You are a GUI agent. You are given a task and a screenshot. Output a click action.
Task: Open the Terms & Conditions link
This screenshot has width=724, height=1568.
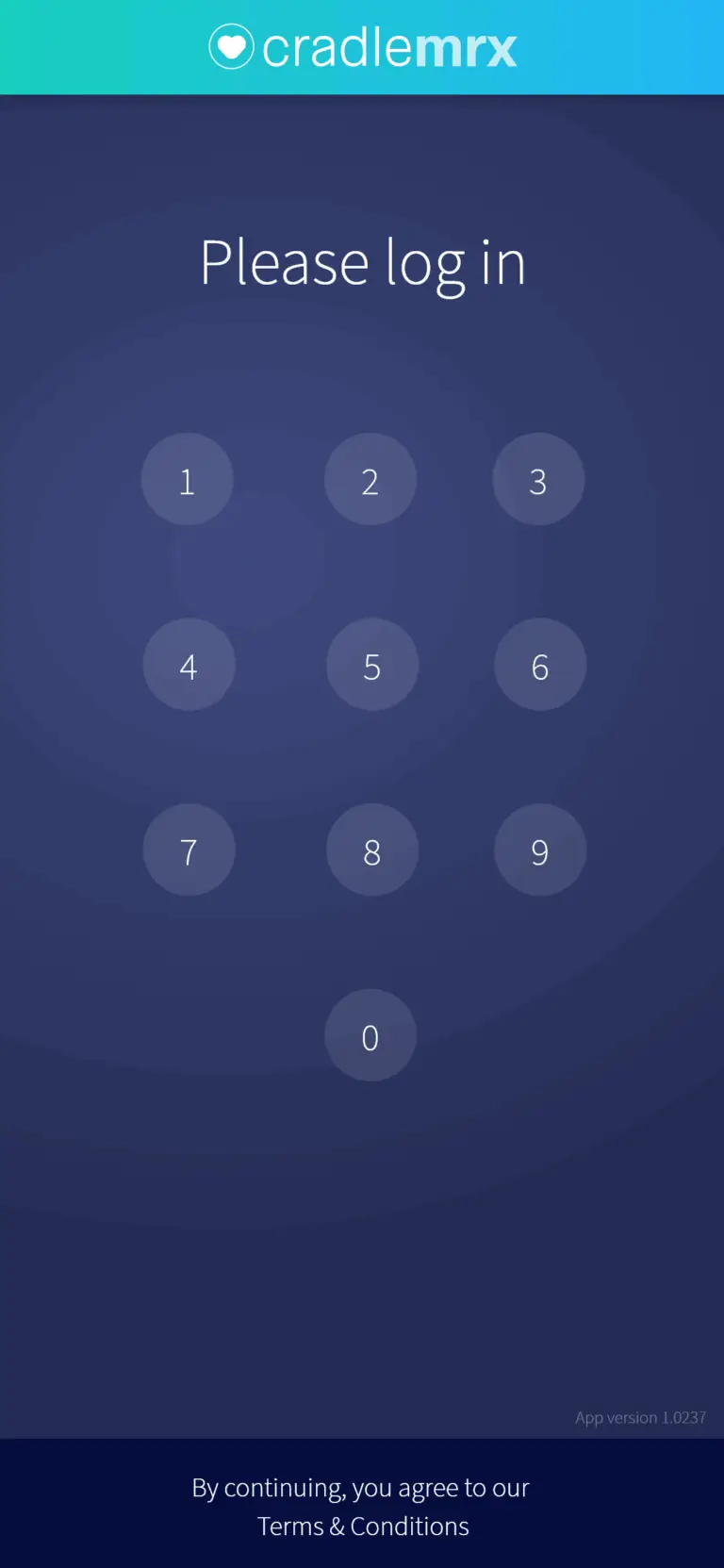(x=363, y=1526)
